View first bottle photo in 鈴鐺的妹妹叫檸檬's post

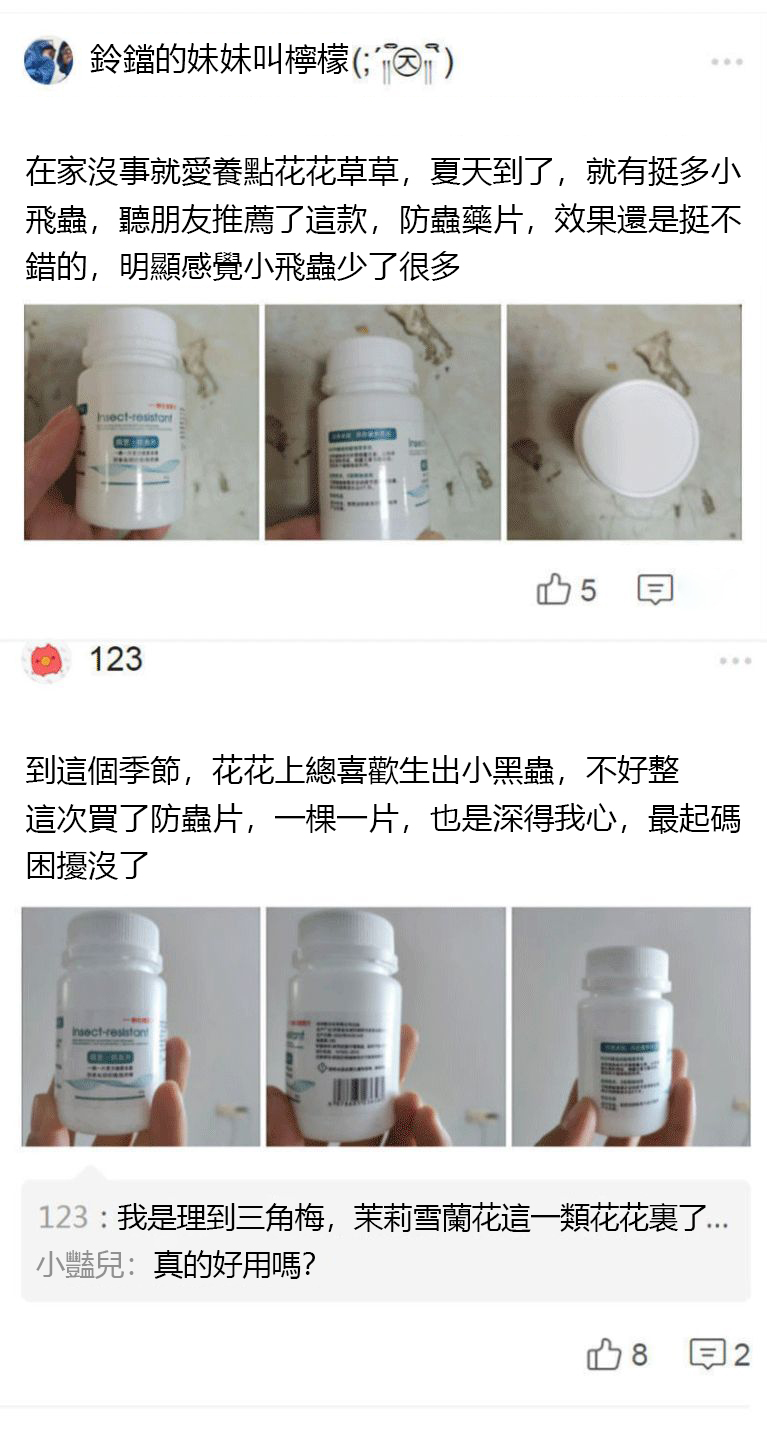point(141,422)
